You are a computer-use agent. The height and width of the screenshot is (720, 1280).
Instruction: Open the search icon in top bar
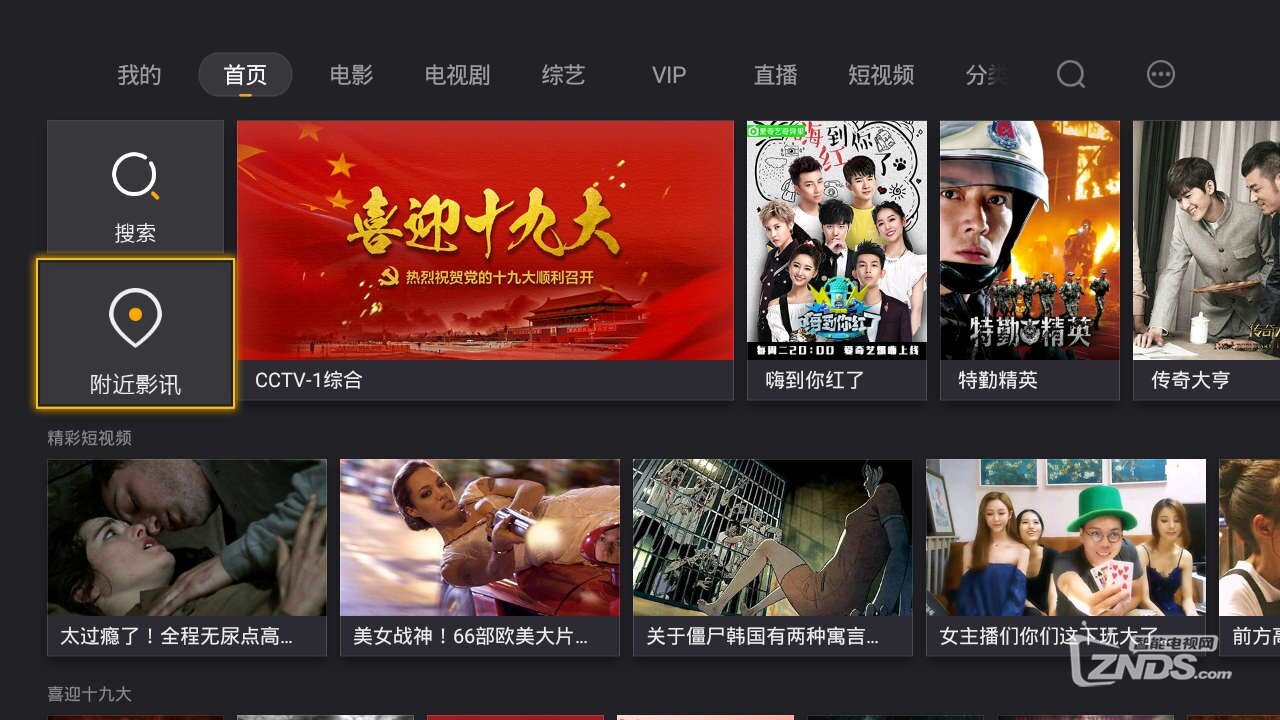coord(1070,74)
